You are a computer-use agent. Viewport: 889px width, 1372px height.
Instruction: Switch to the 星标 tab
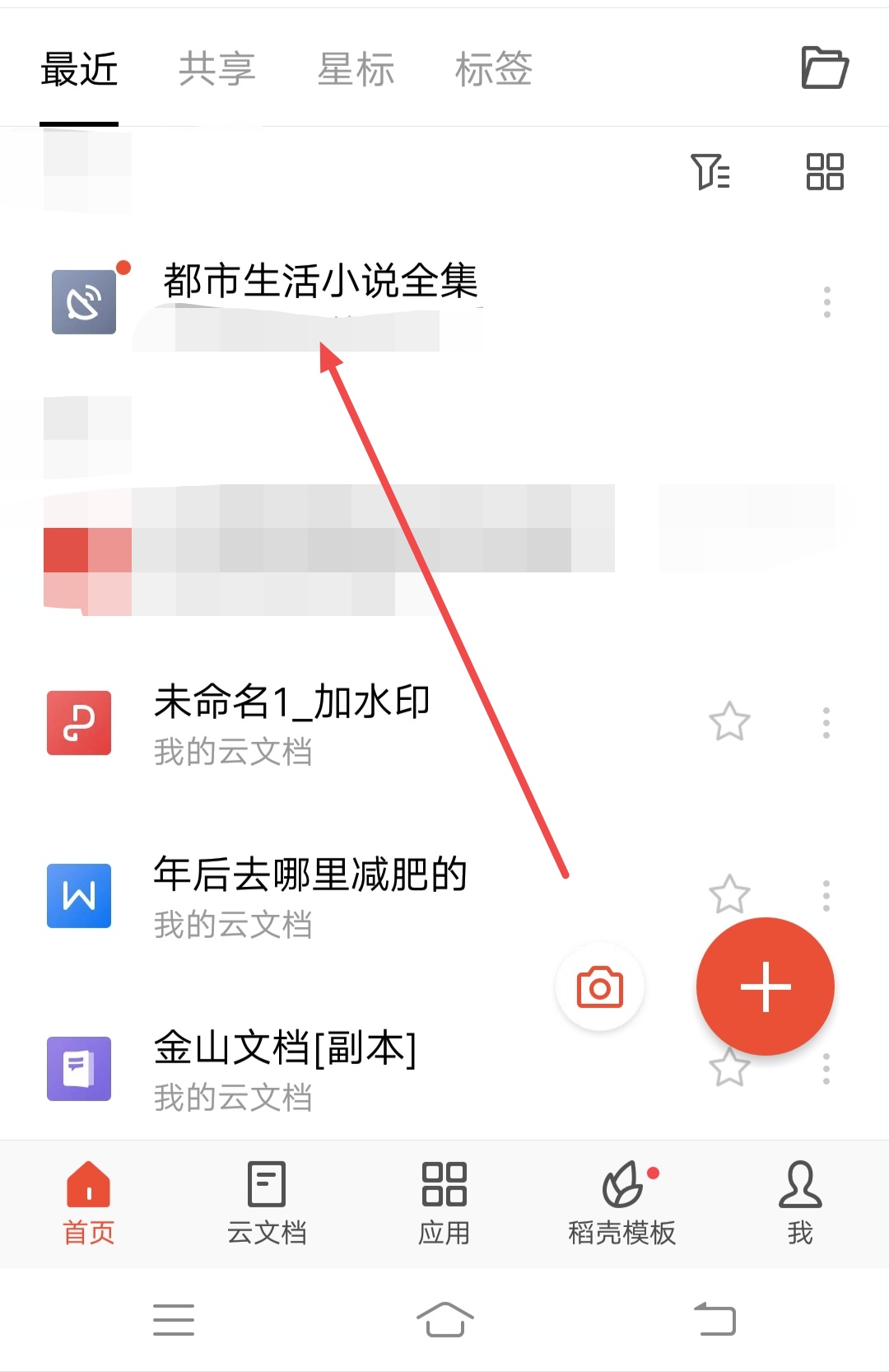tap(356, 69)
